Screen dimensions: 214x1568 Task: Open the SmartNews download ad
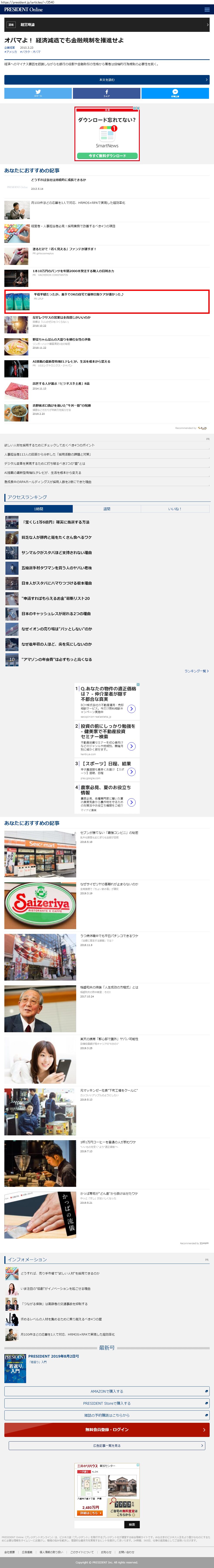(x=107, y=134)
